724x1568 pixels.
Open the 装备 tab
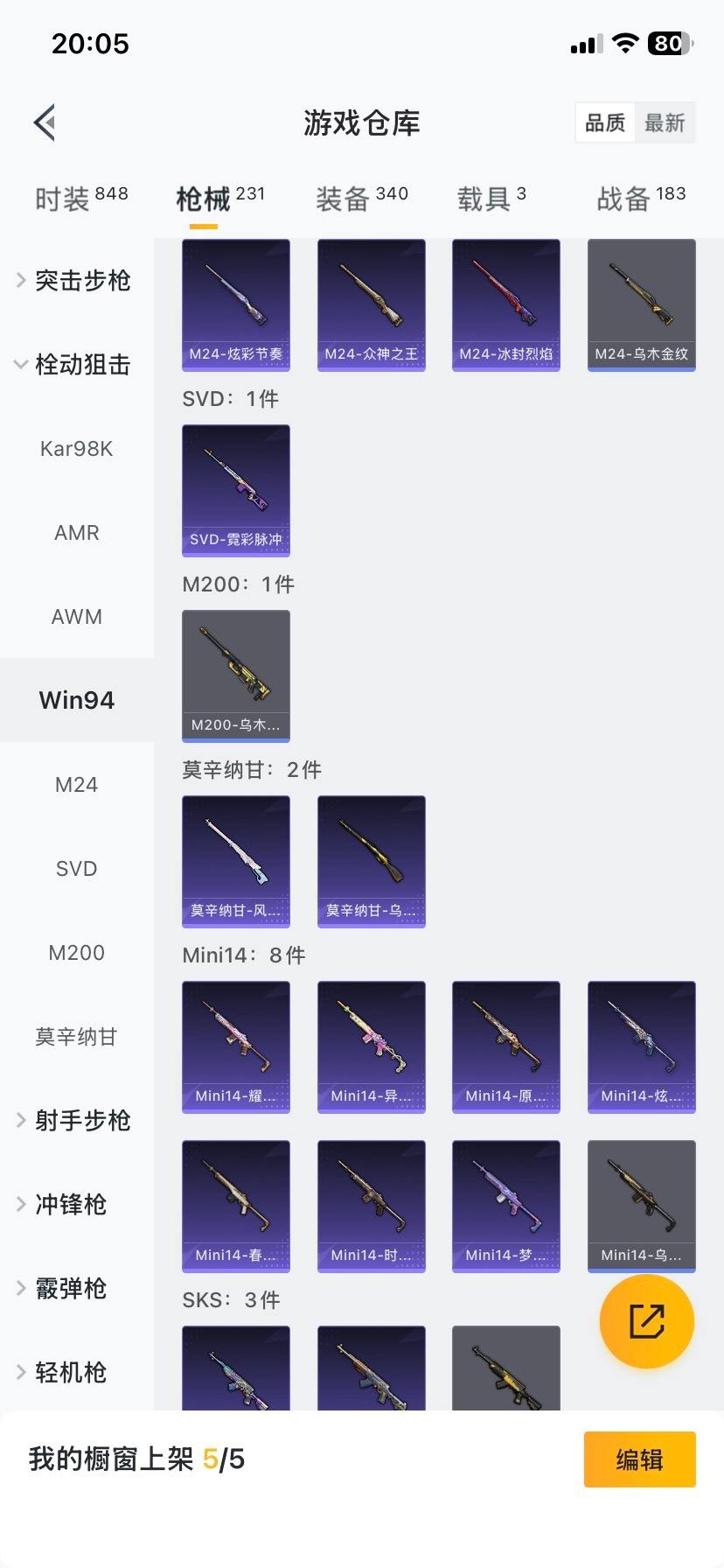[x=361, y=199]
